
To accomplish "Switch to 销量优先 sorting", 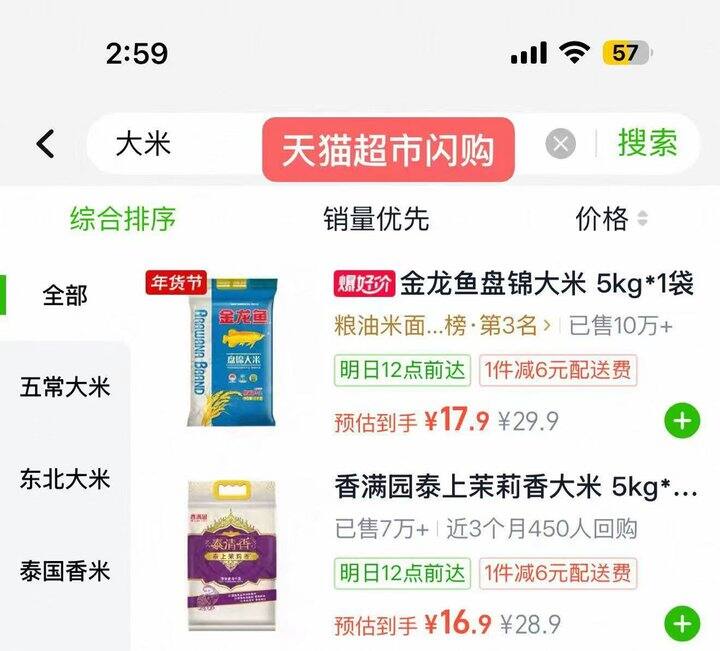I will (x=376, y=219).
